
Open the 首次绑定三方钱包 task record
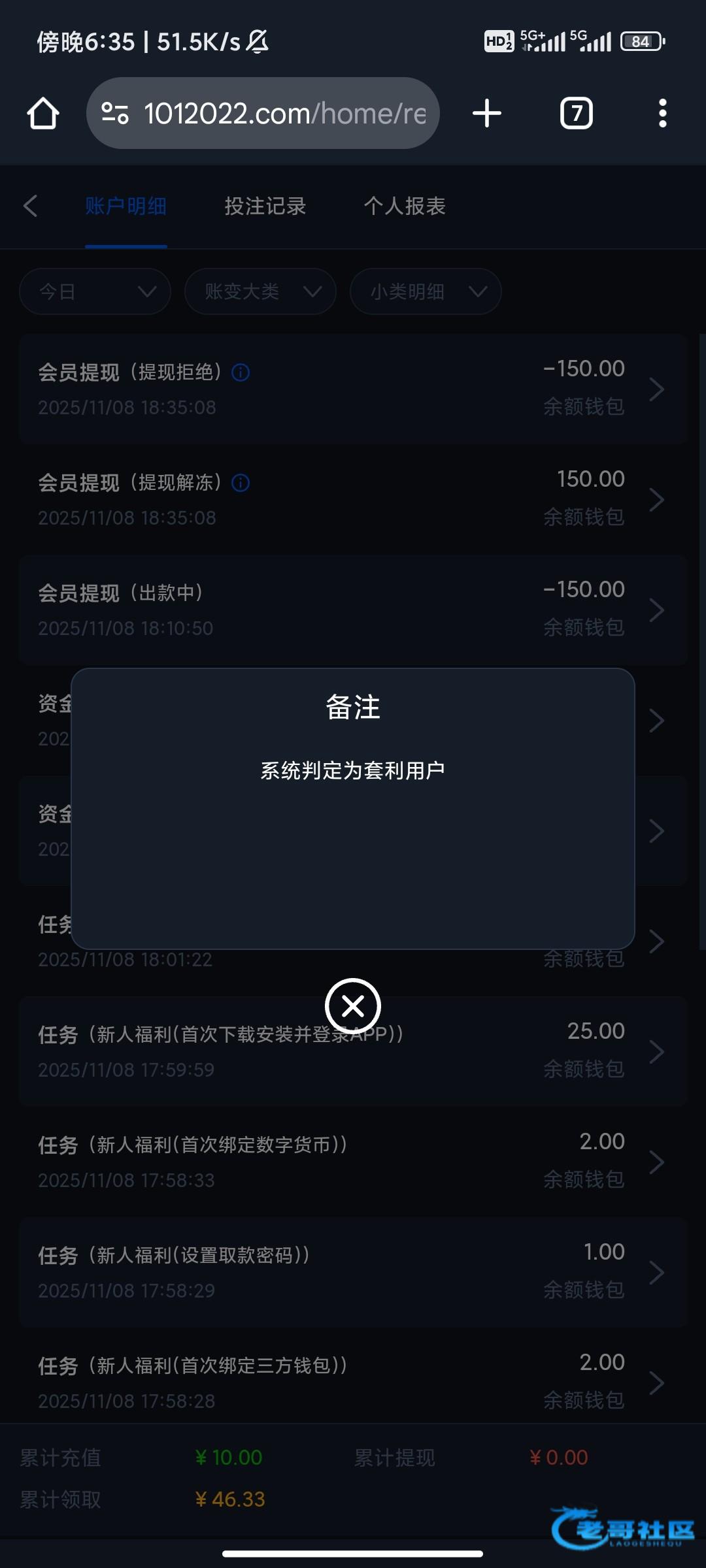coord(353,1382)
